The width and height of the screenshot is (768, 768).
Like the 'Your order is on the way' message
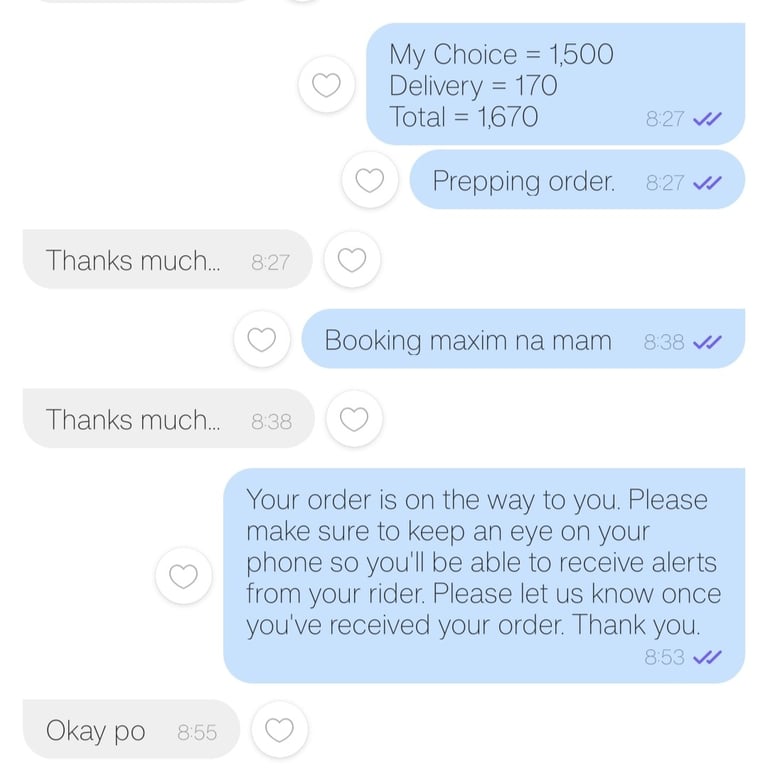[183, 576]
